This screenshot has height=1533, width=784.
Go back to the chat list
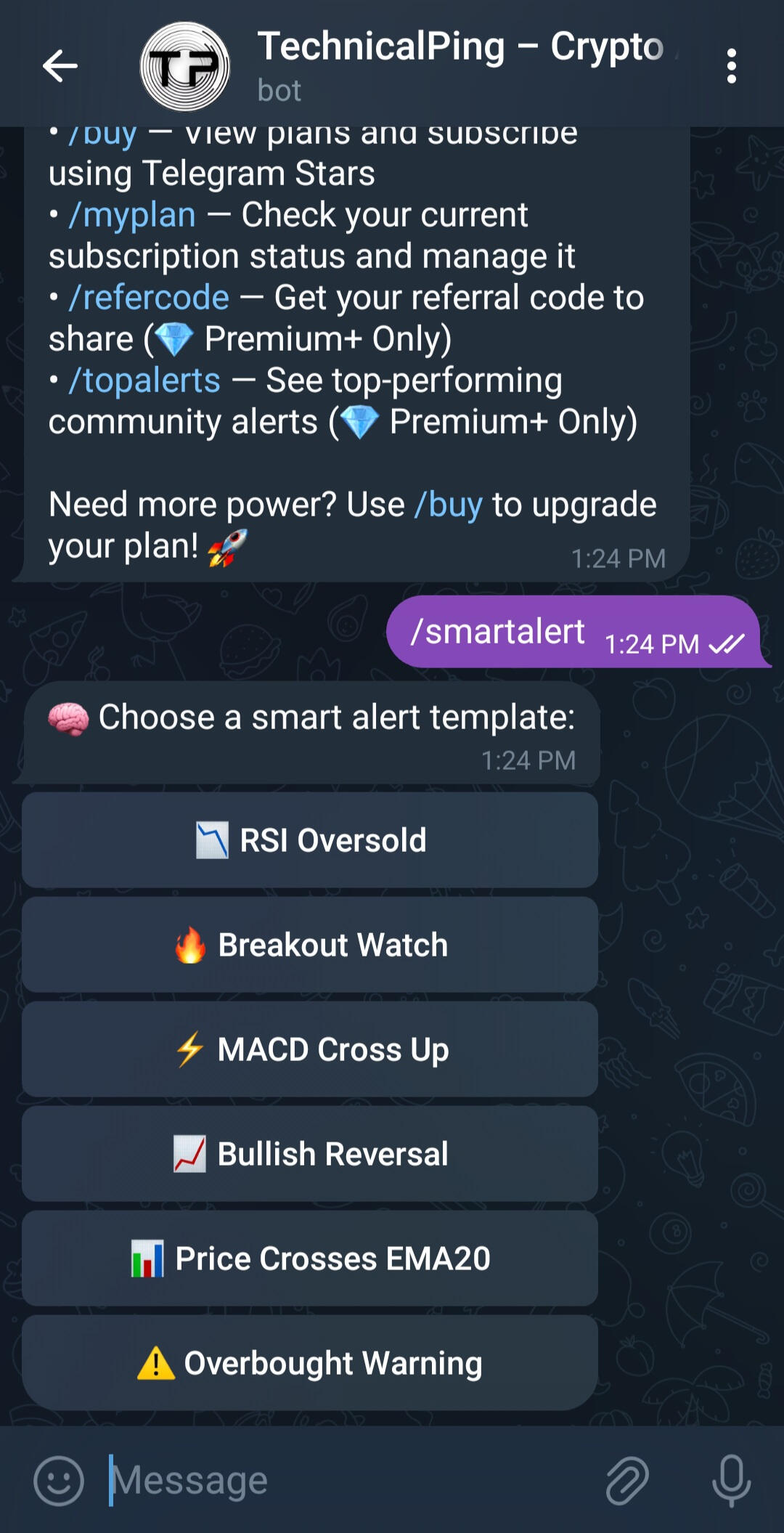60,66
